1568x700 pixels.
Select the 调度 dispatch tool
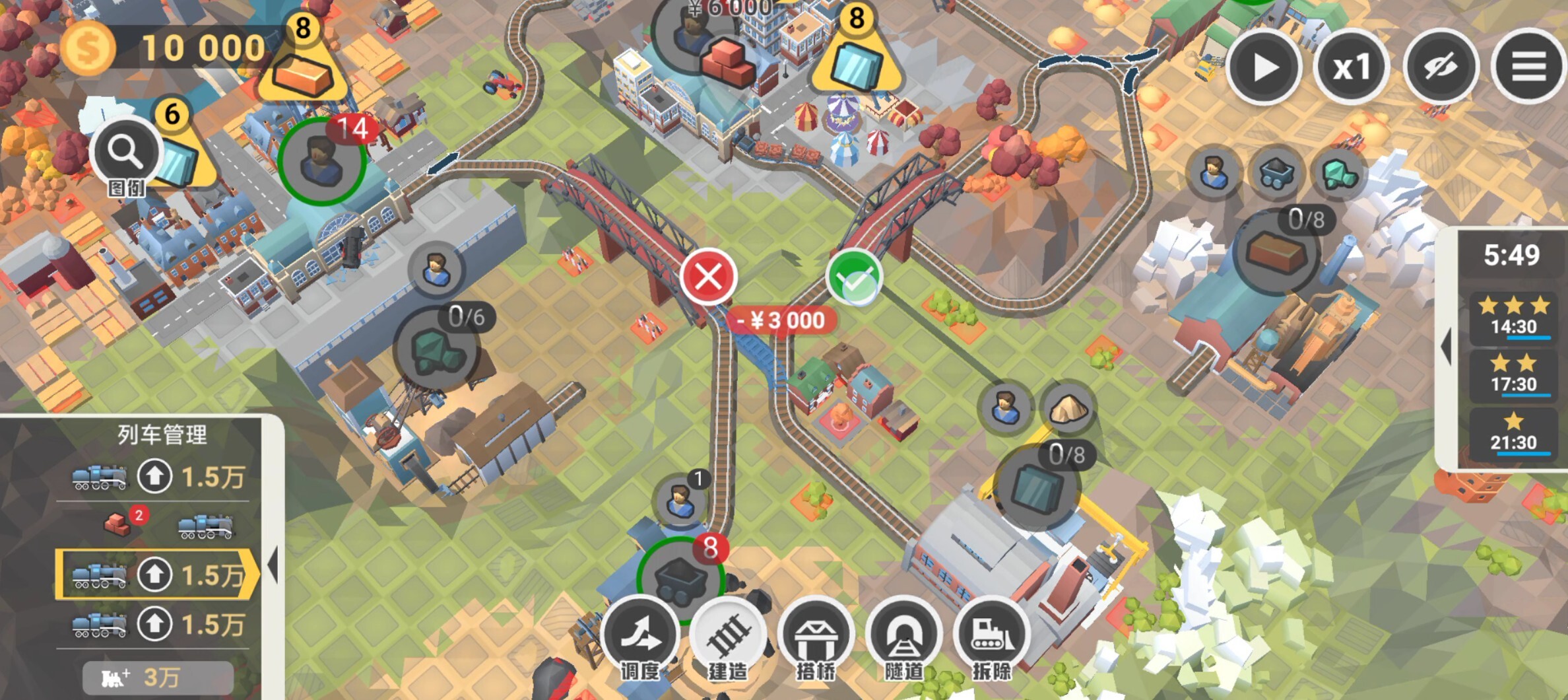click(x=640, y=635)
